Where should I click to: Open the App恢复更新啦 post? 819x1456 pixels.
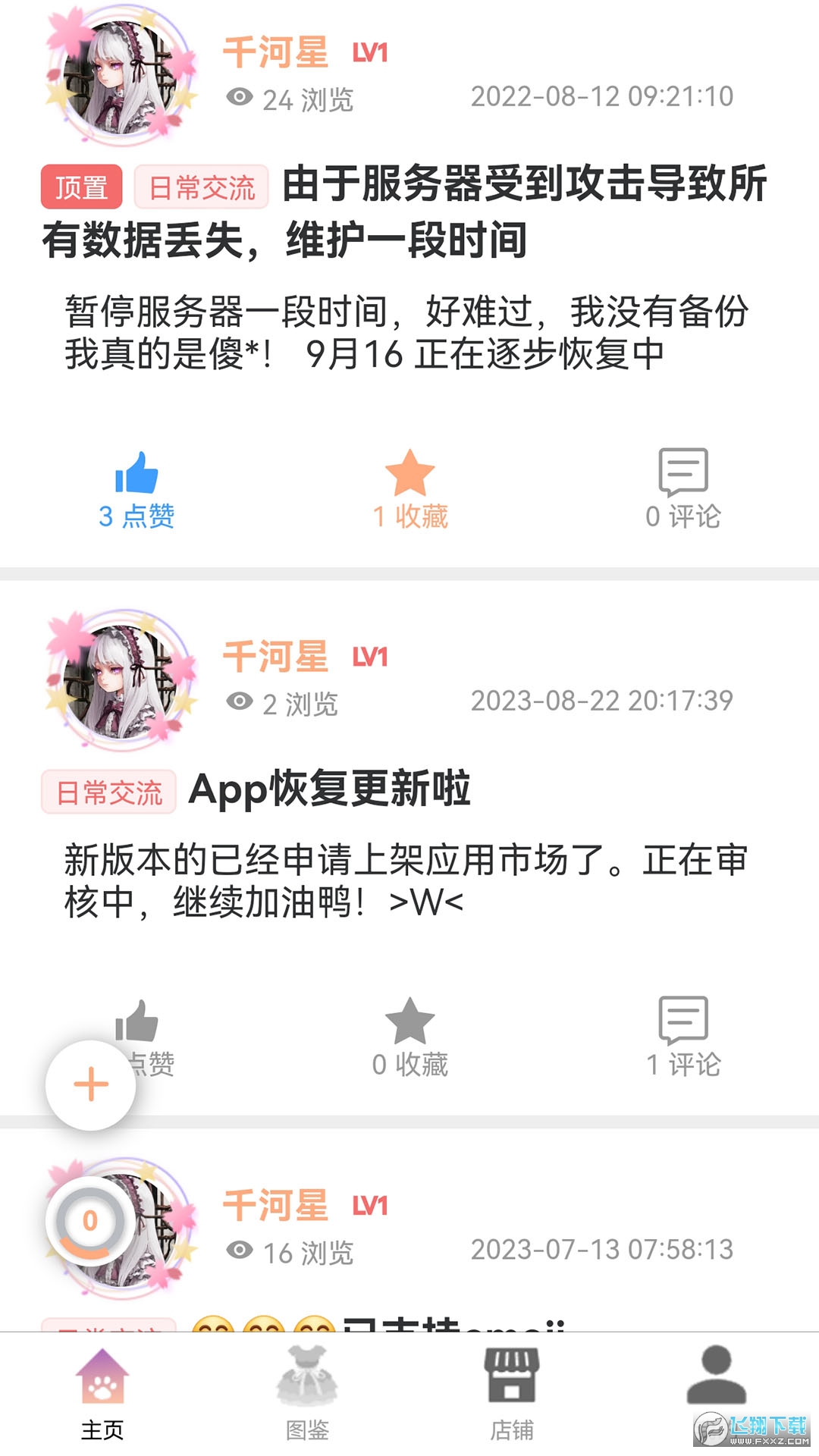330,789
